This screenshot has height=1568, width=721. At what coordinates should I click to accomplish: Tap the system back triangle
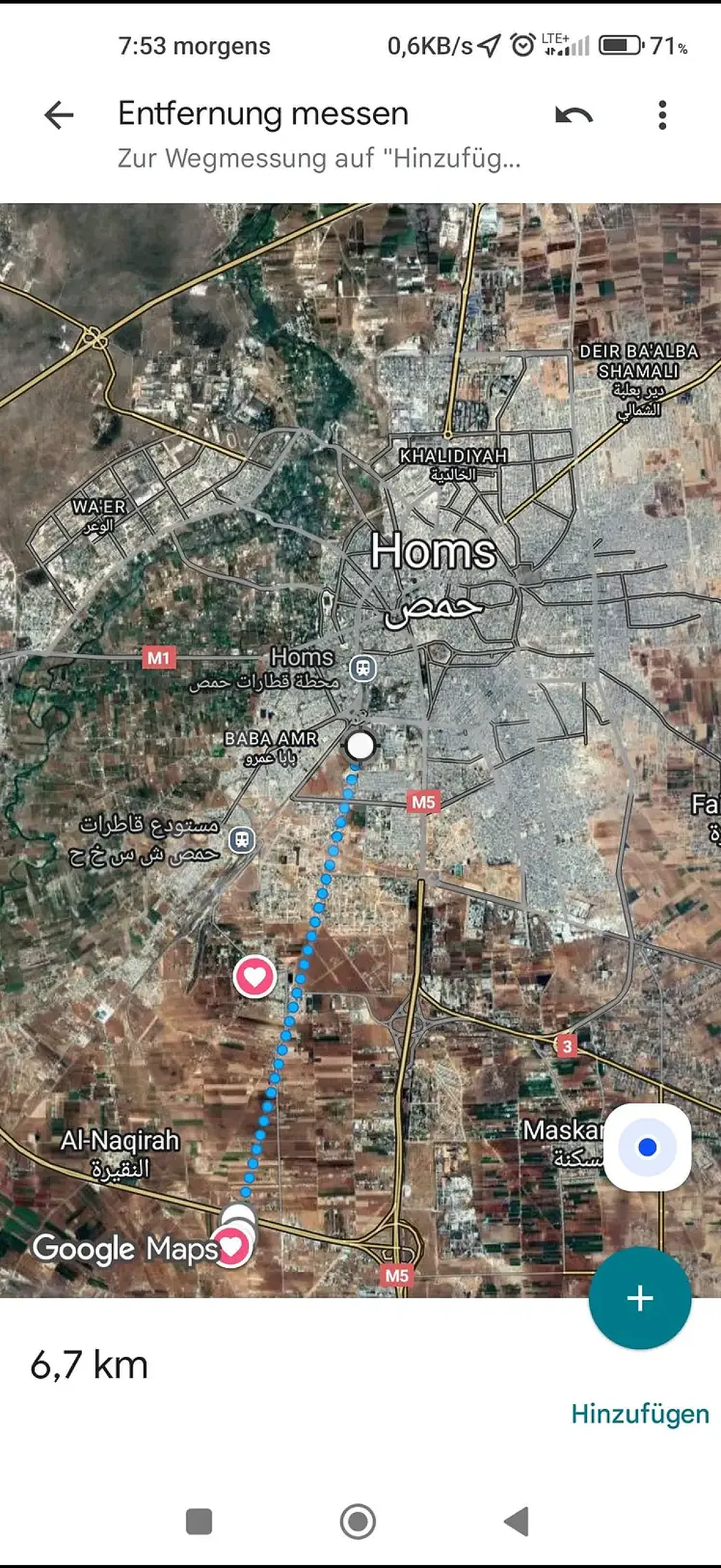(517, 1522)
